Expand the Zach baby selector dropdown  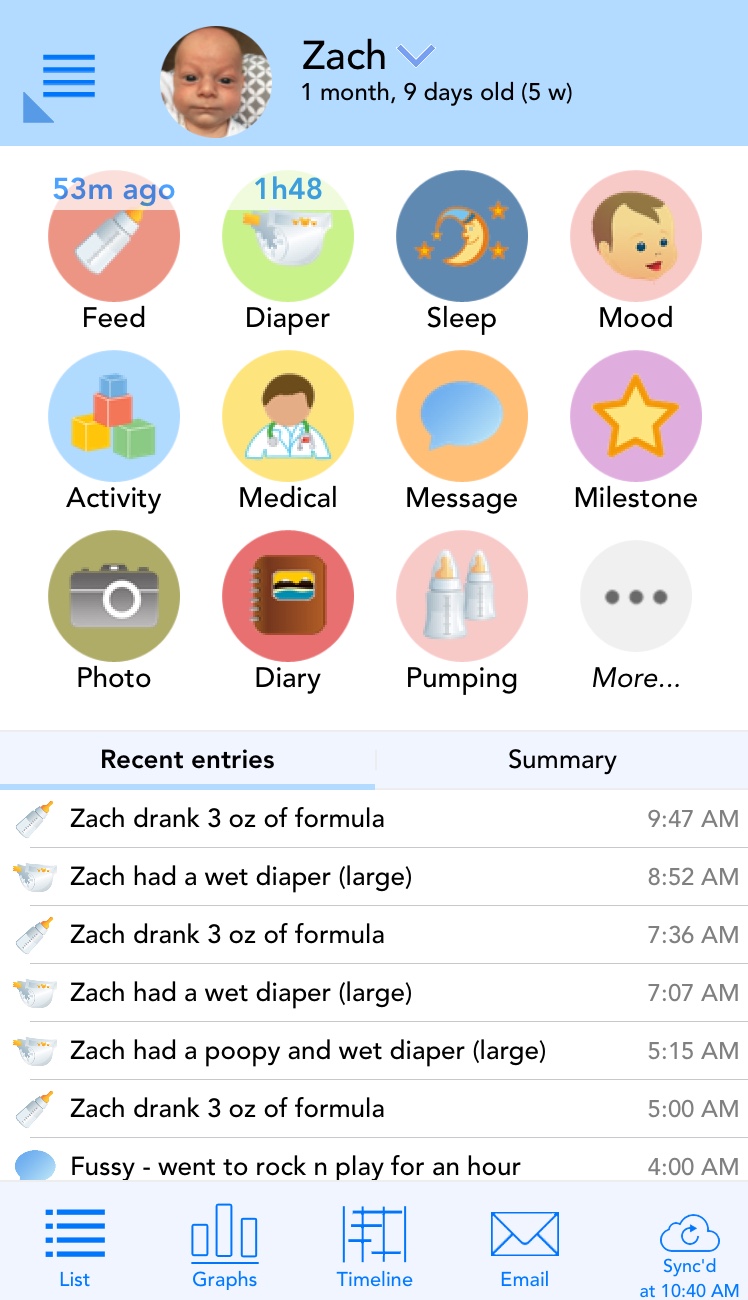[416, 55]
